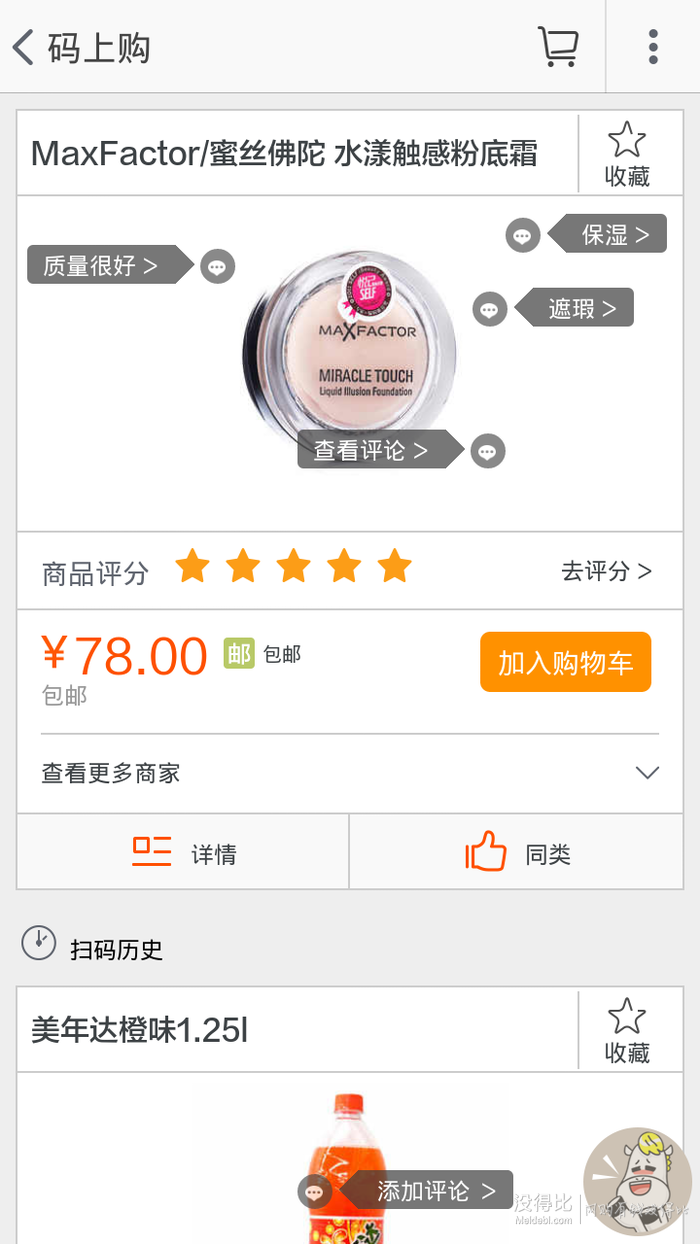
Task: Open the 同类 similar products tab
Action: pyautogui.click(x=516, y=853)
